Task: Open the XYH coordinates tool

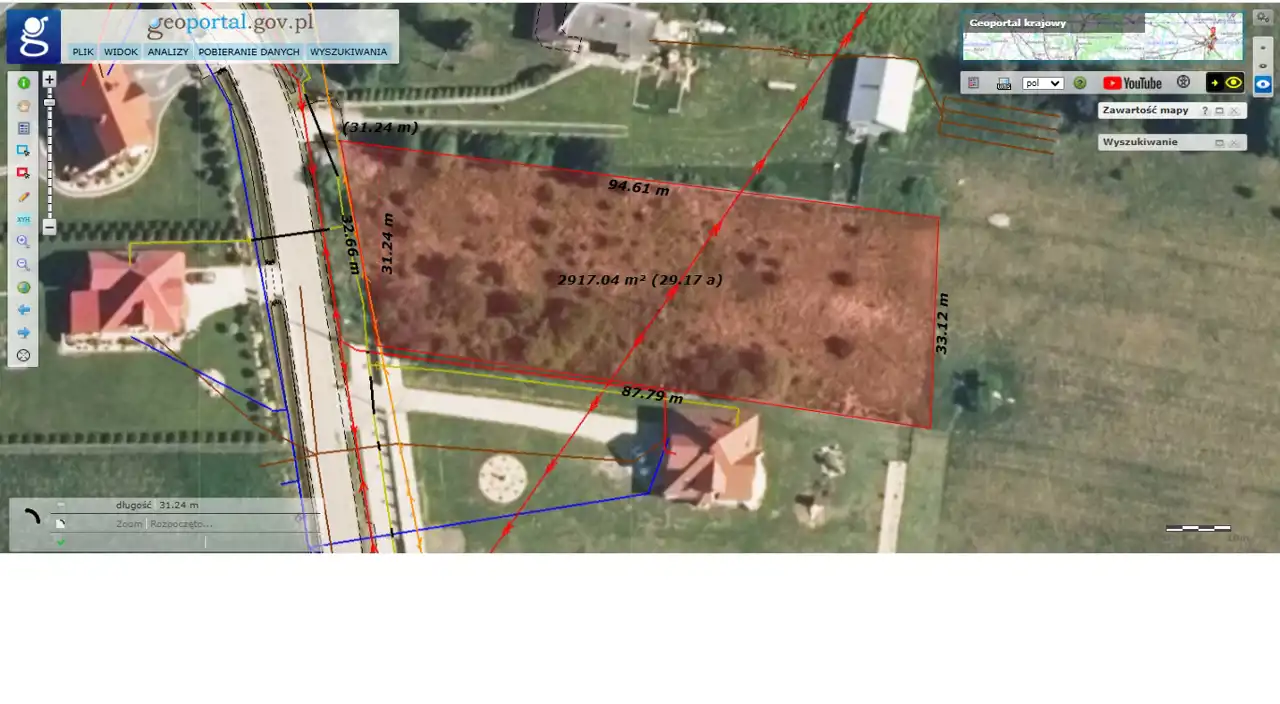Action: click(x=23, y=219)
